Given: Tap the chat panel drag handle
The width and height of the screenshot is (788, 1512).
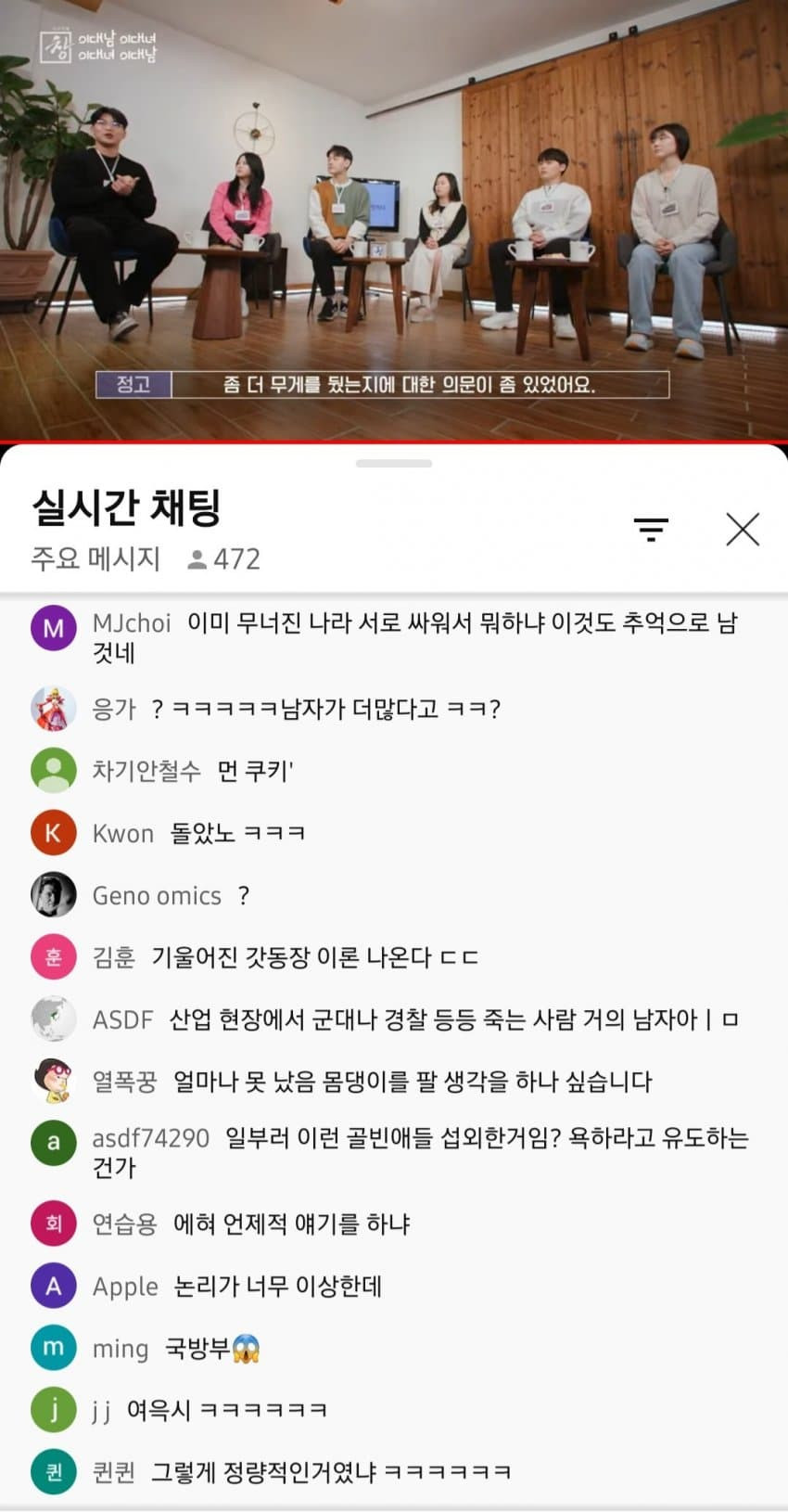Looking at the screenshot, I should tap(394, 463).
